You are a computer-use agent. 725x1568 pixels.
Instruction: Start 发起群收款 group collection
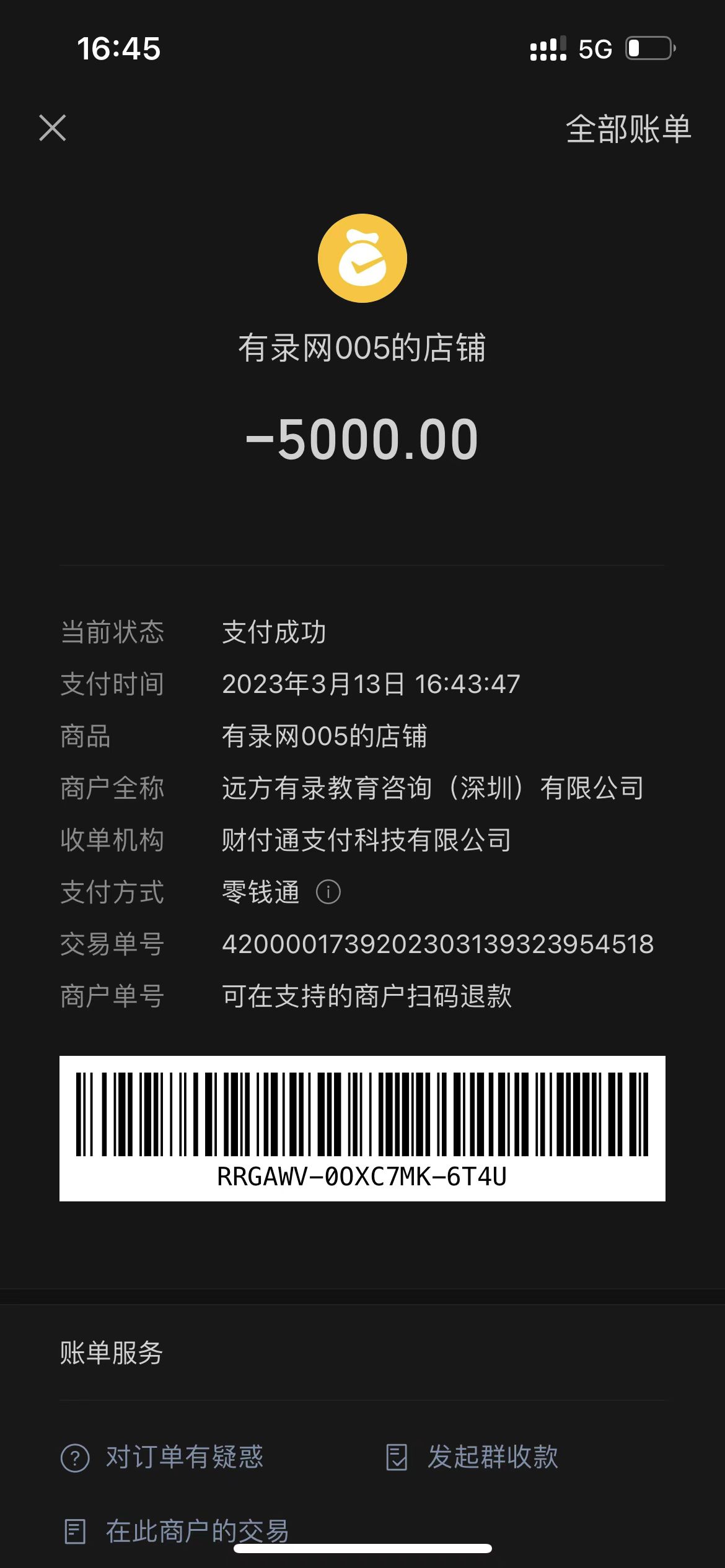click(x=472, y=1457)
